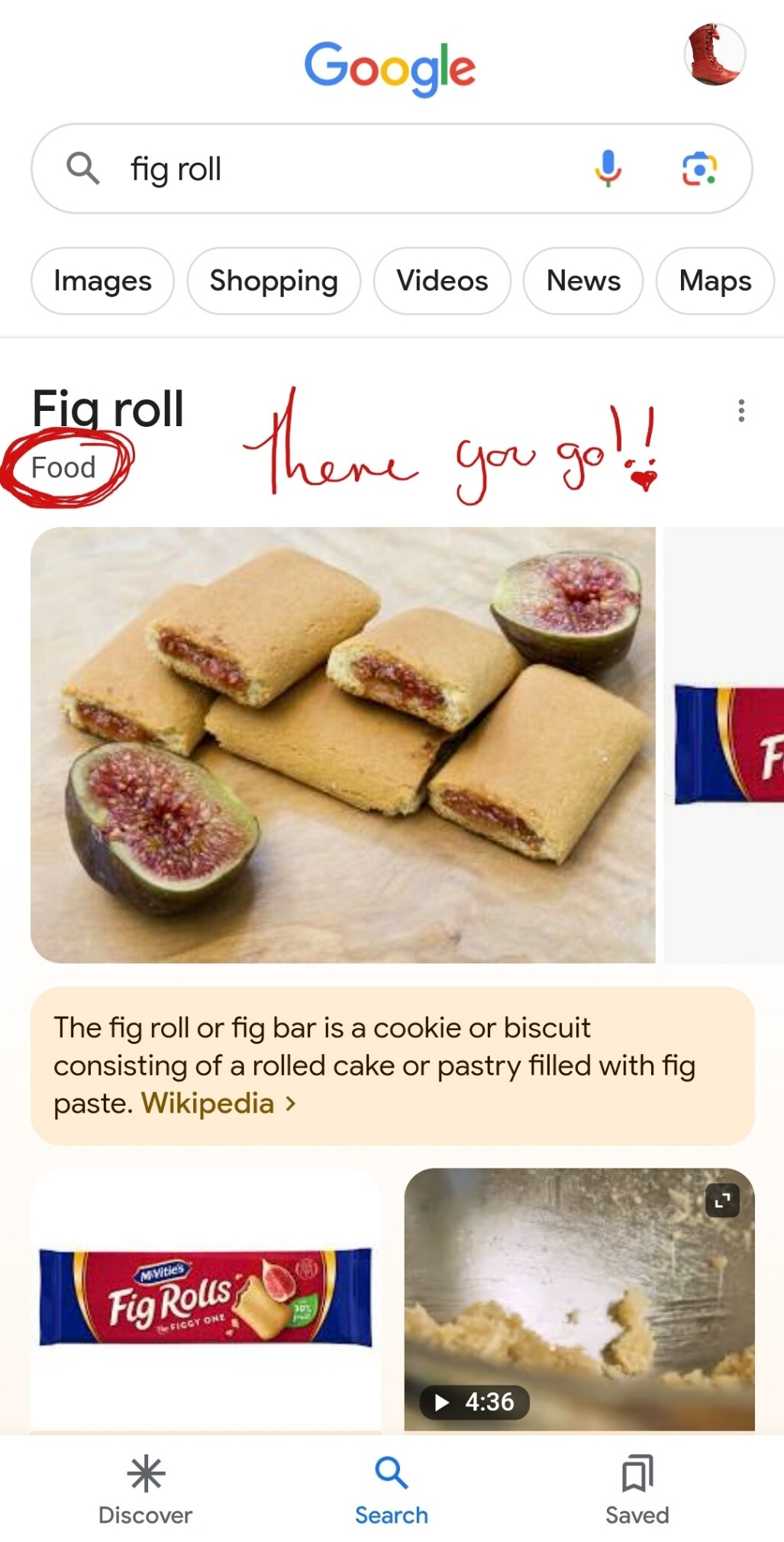
Task: Play the 4:36 video
Action: pyautogui.click(x=474, y=1402)
